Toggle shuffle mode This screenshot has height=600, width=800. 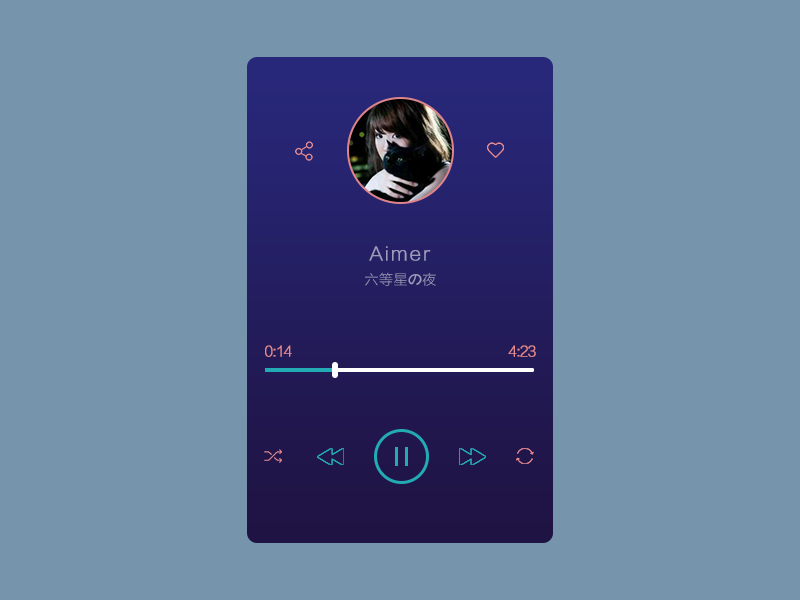pyautogui.click(x=273, y=456)
